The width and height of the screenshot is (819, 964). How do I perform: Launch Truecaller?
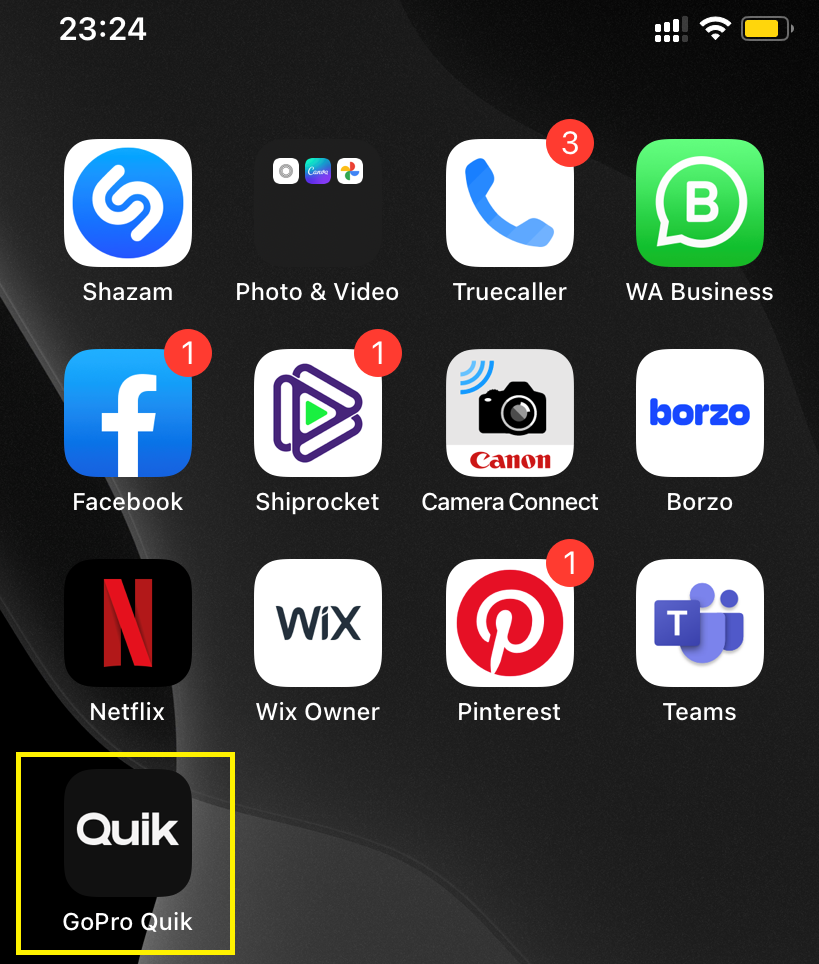(x=509, y=203)
